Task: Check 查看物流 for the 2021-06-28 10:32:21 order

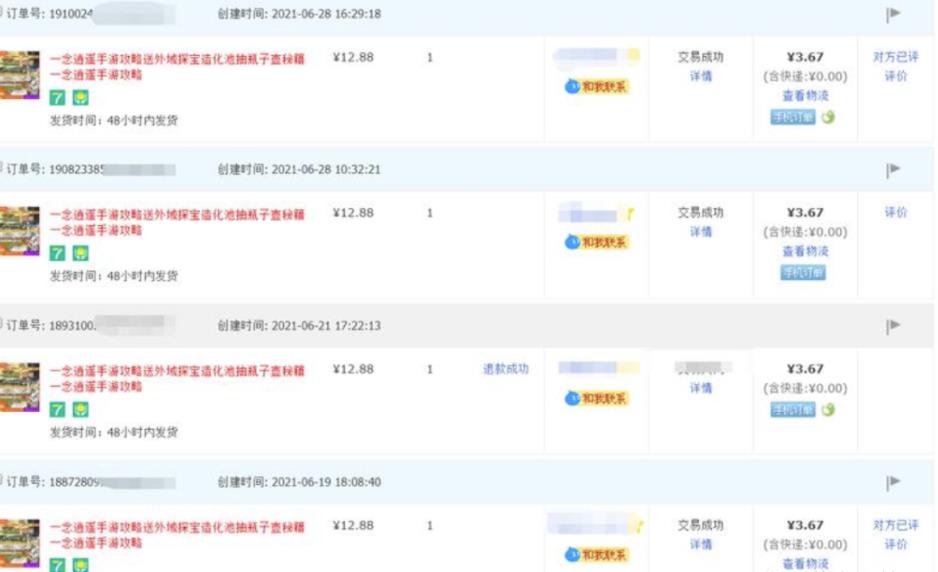Action: click(x=805, y=251)
